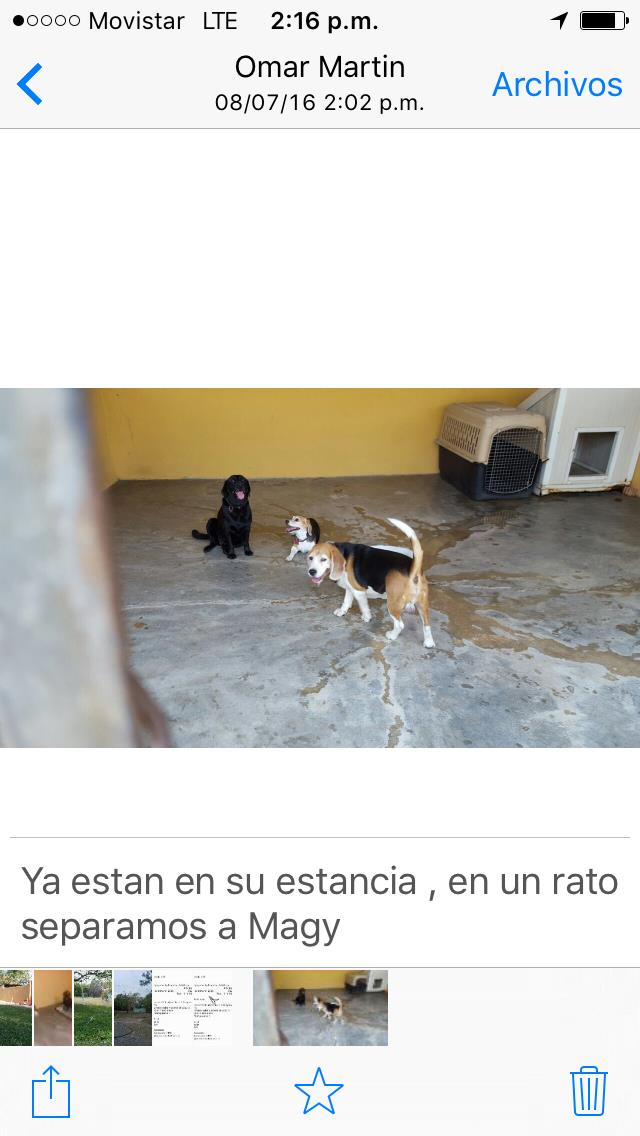640x1136 pixels.
Task: Share this photo
Action: [51, 1091]
